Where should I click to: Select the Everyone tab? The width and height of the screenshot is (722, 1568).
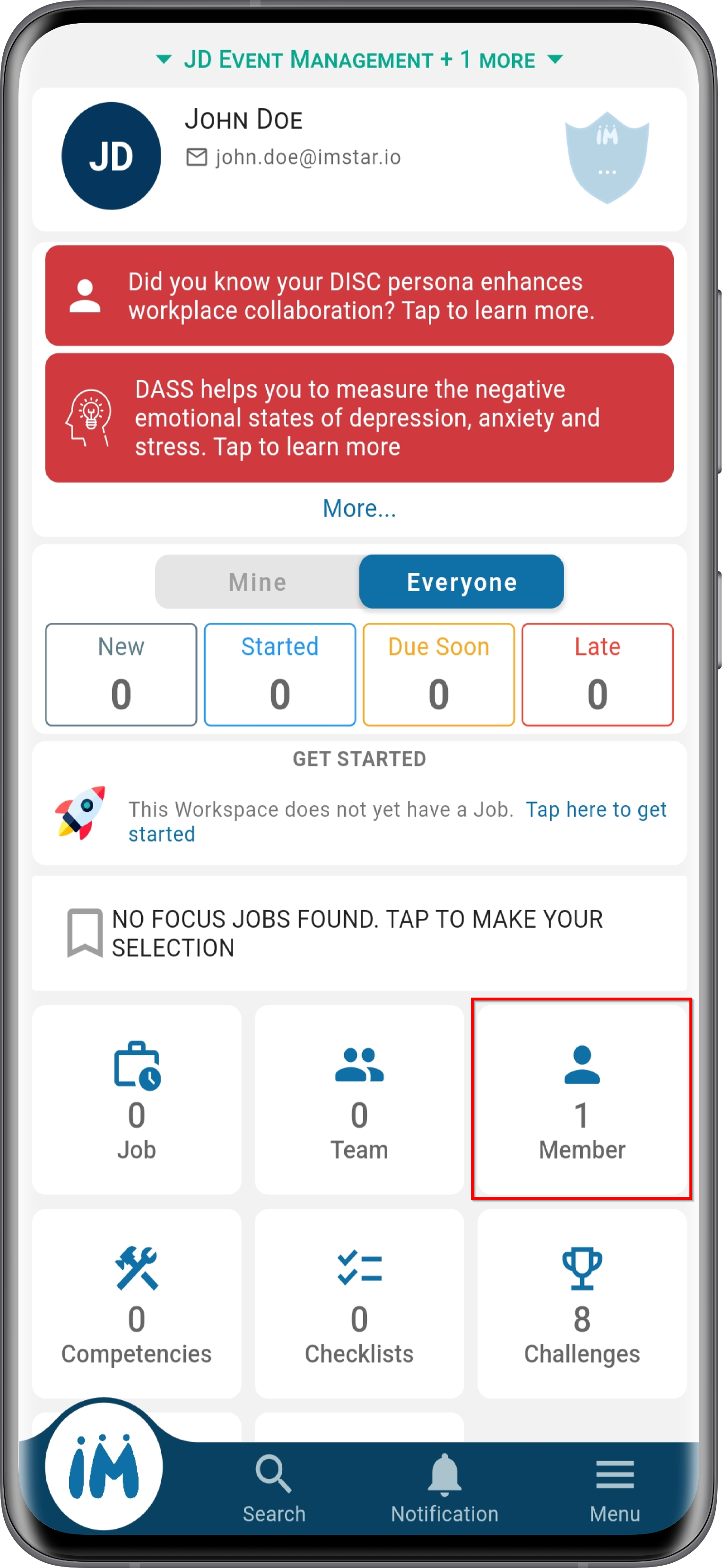point(461,582)
